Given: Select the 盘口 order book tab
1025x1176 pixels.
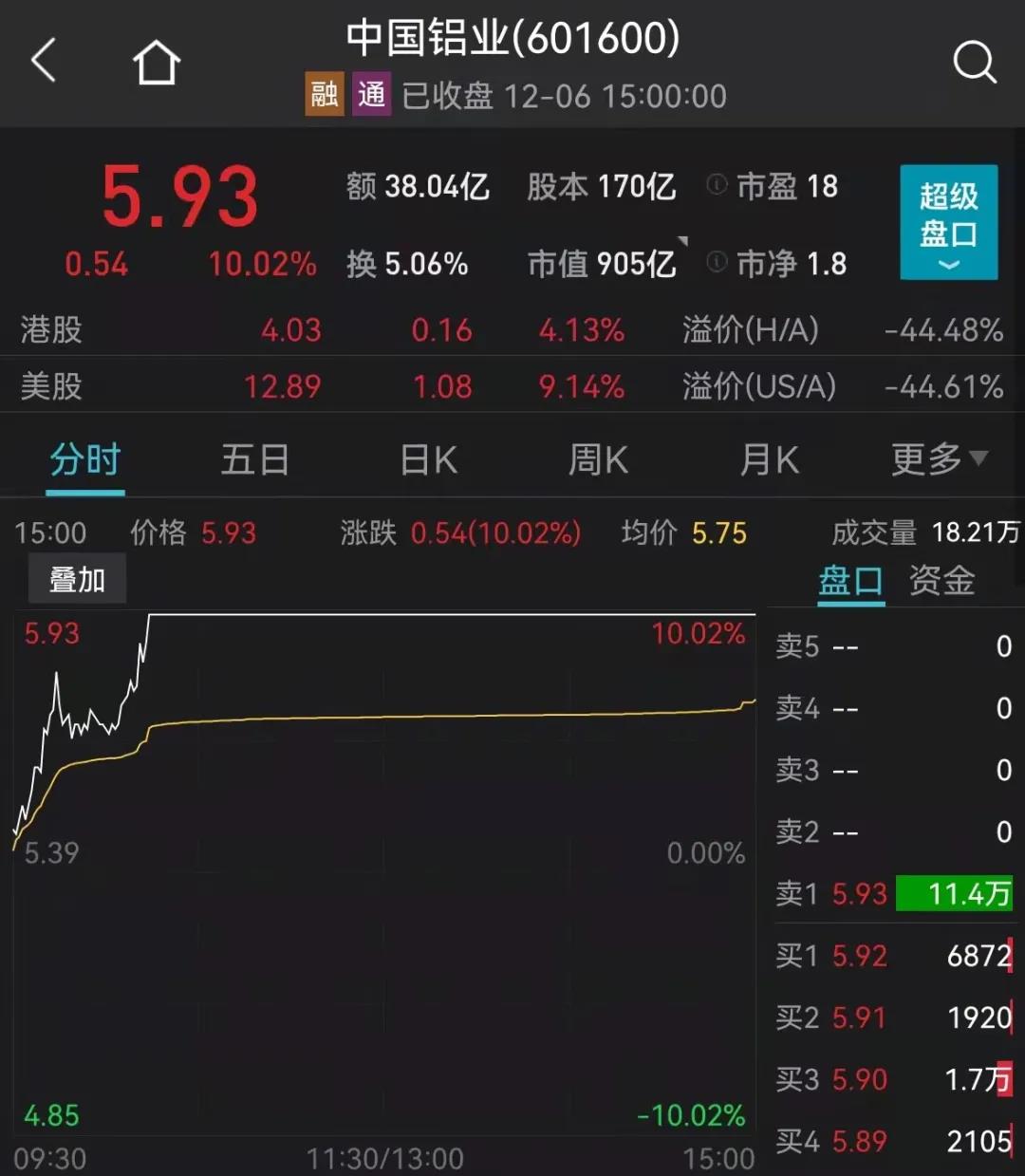Looking at the screenshot, I should pyautogui.click(x=850, y=580).
